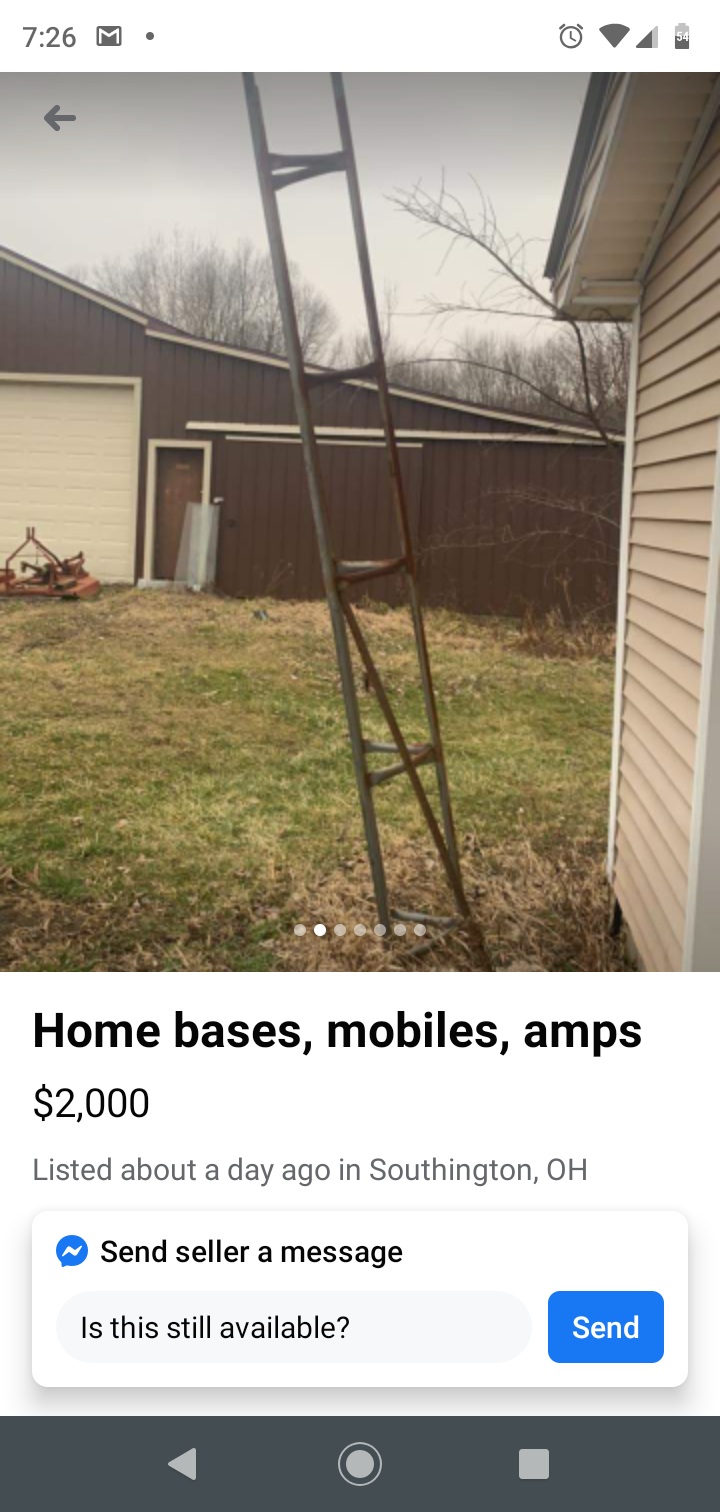Go to the device home screen
The image size is (720, 1512).
[x=360, y=1464]
